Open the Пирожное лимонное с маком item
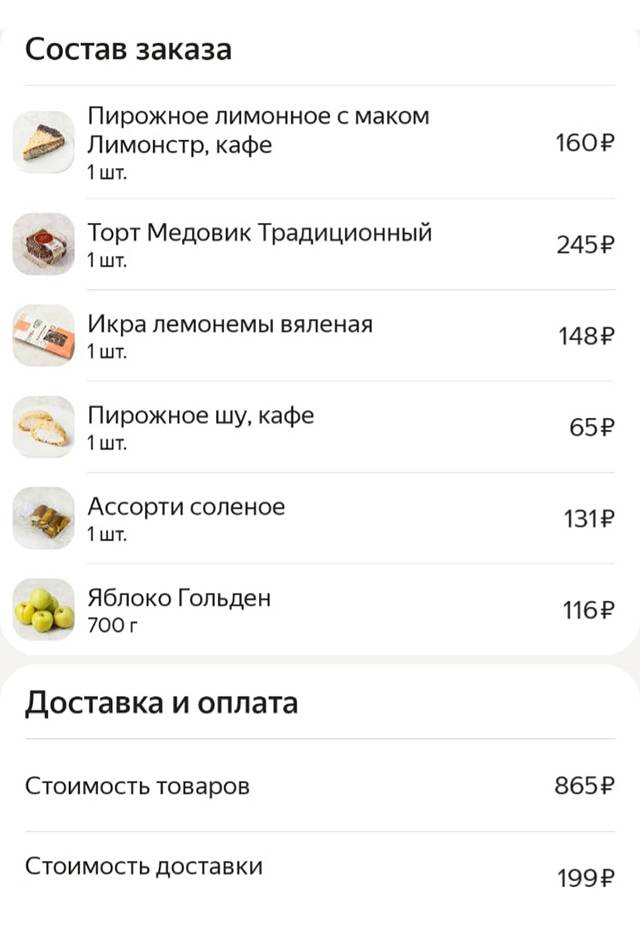640x928 pixels. point(258,131)
